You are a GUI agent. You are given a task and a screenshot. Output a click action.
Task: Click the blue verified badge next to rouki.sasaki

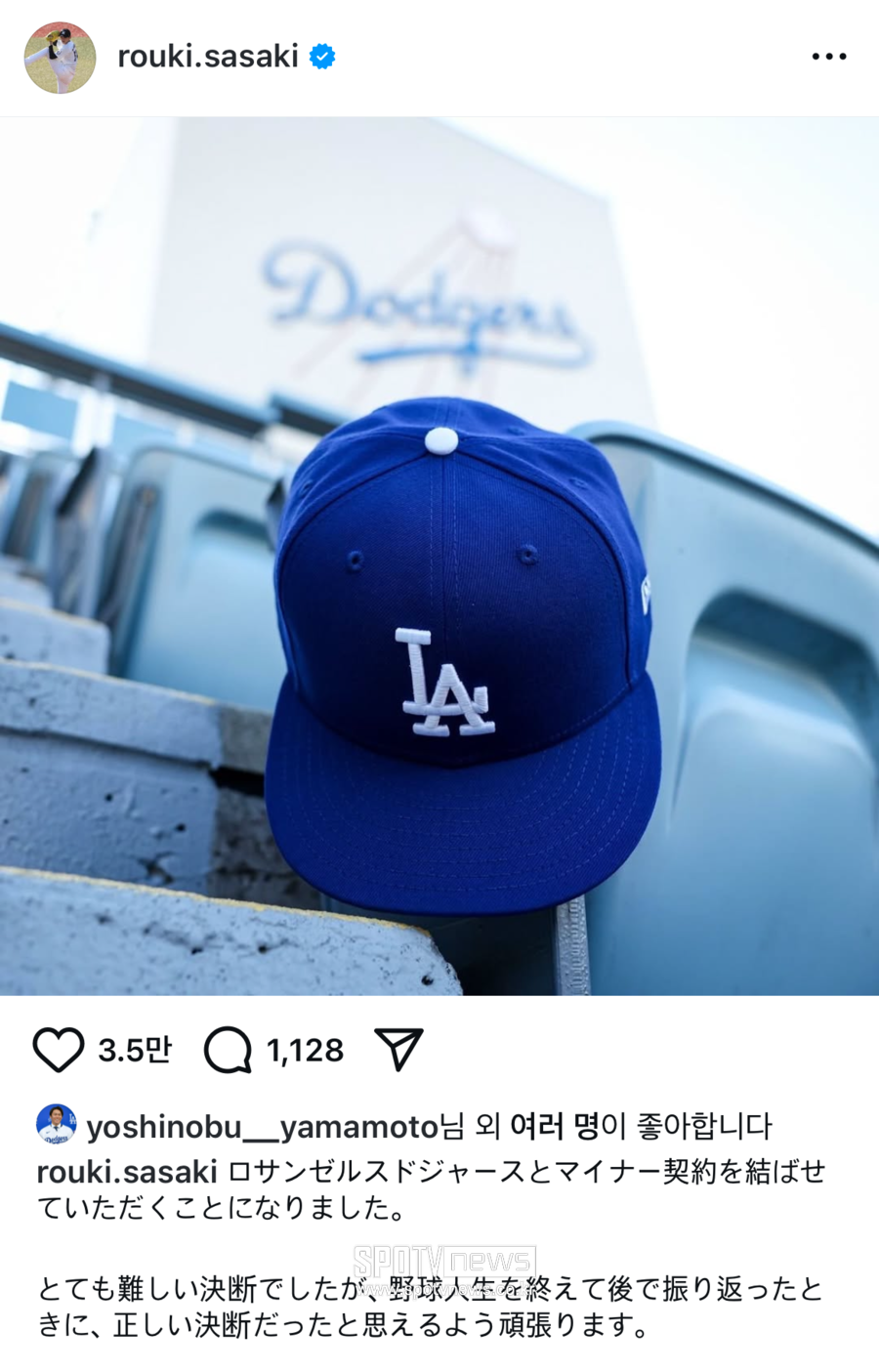click(x=322, y=56)
